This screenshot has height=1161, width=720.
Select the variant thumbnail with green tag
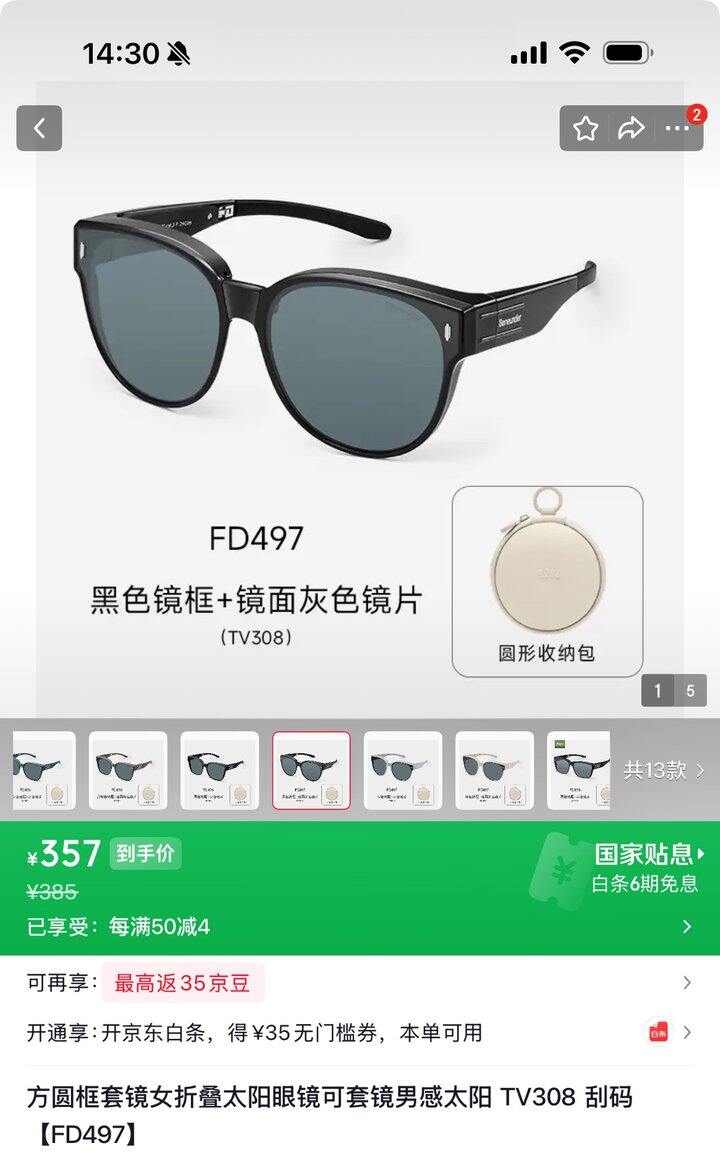(579, 770)
